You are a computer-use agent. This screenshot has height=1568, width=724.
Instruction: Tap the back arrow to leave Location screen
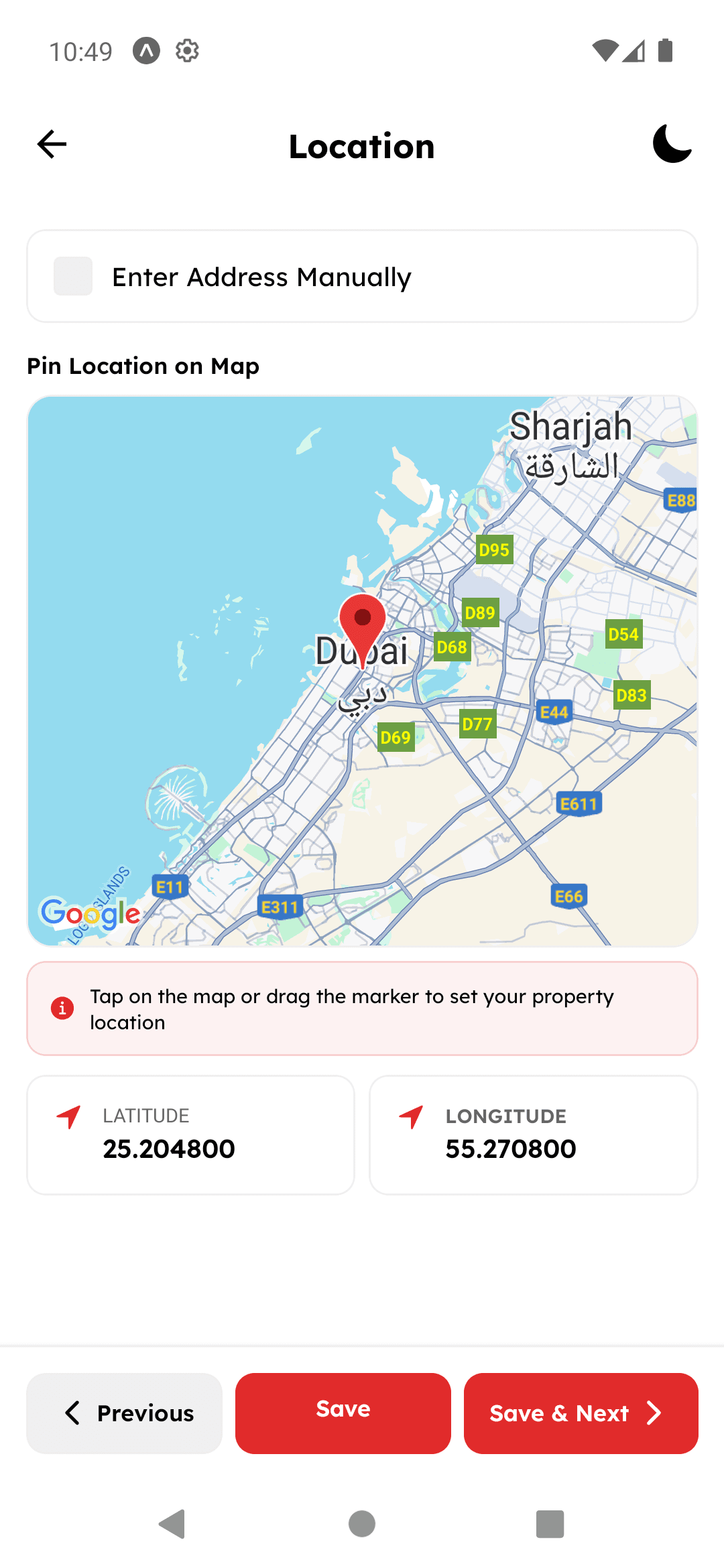[x=51, y=144]
